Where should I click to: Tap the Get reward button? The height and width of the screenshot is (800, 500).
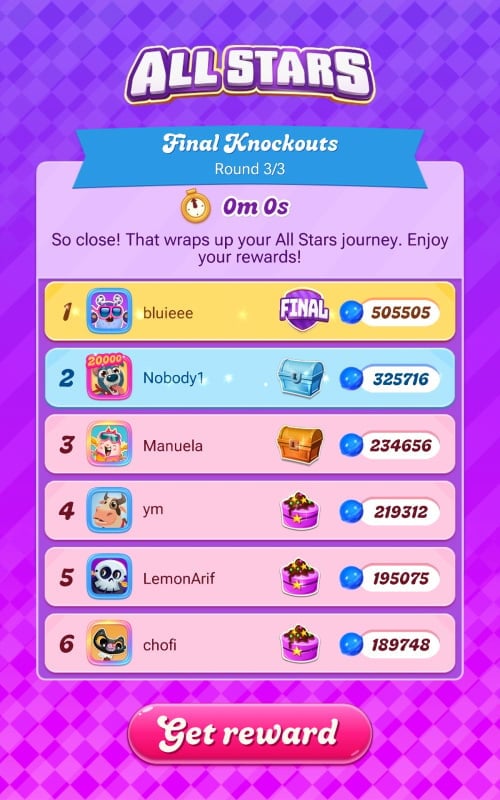249,734
